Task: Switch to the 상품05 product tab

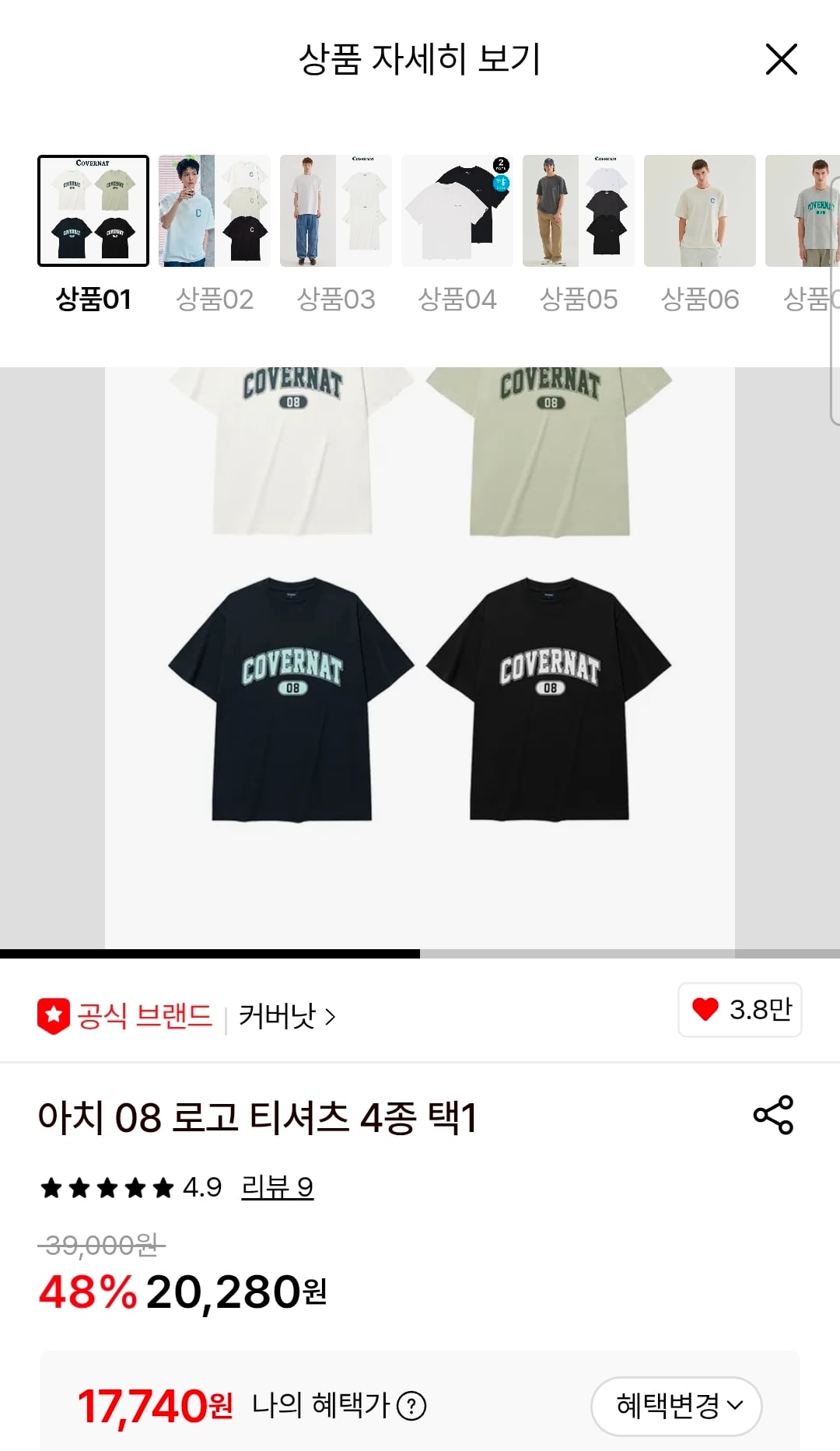Action: [x=579, y=210]
